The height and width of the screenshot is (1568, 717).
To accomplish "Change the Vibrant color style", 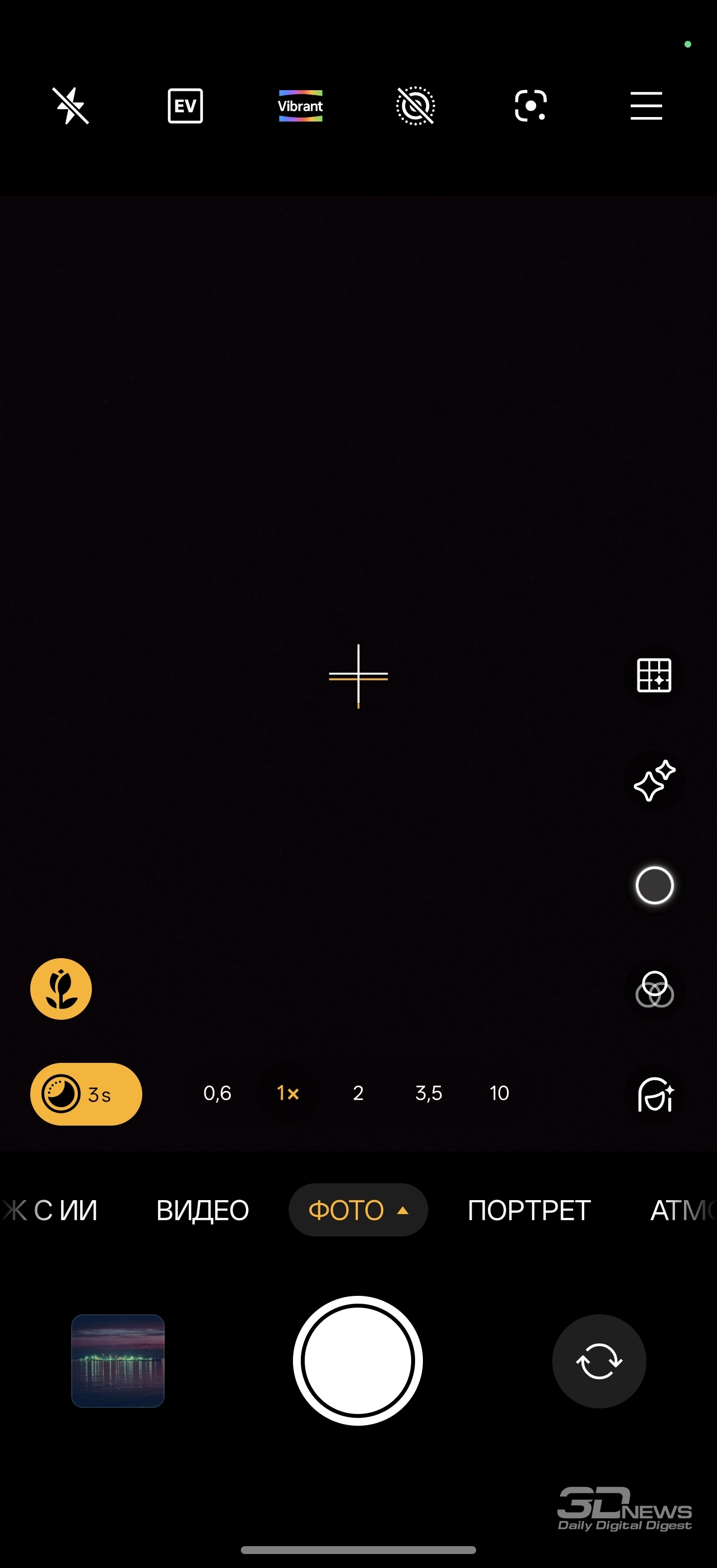I will click(x=300, y=106).
